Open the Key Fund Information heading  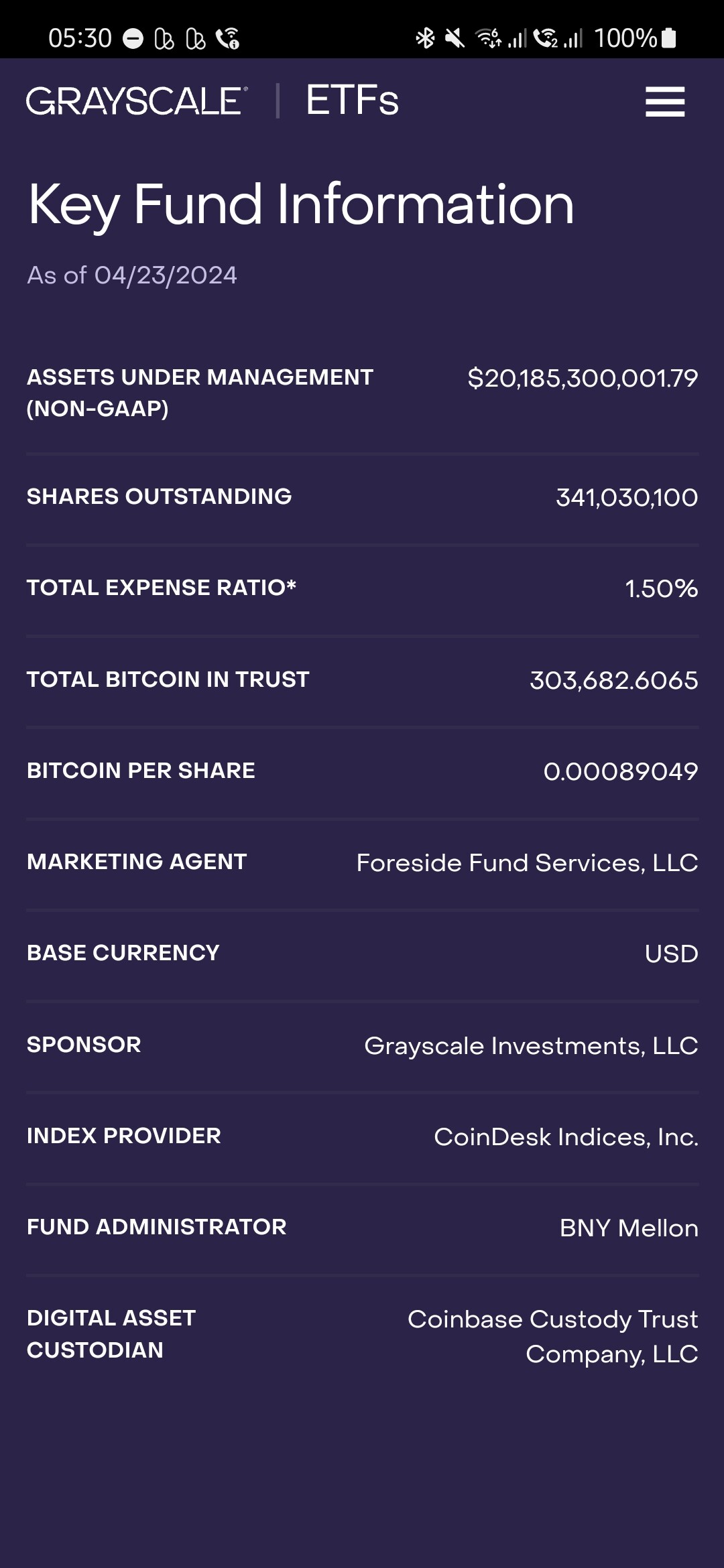300,205
